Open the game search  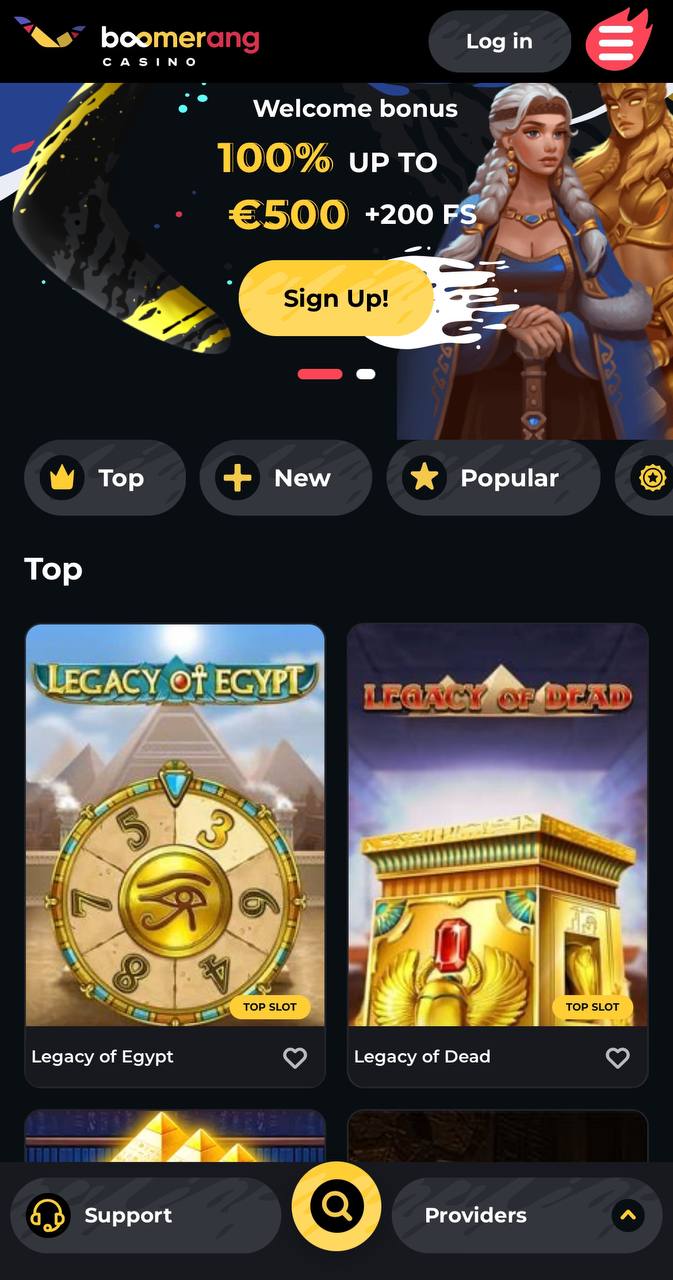(x=337, y=1207)
